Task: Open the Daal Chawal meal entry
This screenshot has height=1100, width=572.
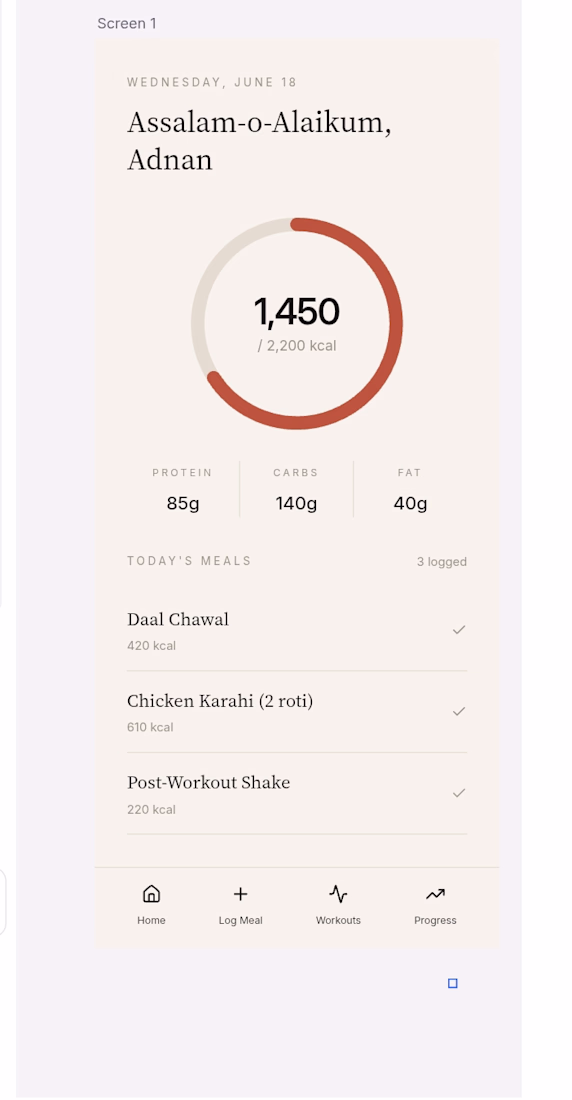Action: pos(297,631)
